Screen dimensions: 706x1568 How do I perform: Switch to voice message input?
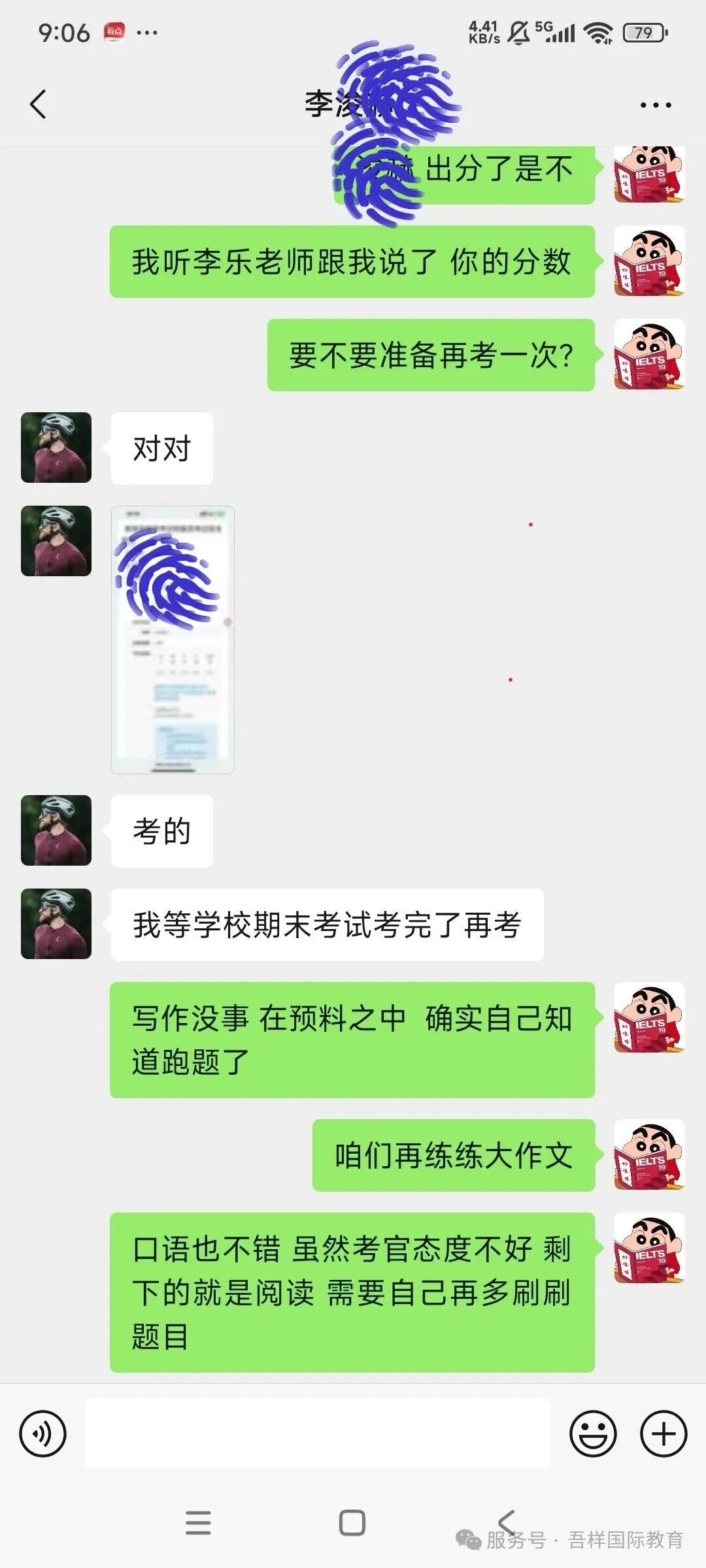click(43, 1434)
